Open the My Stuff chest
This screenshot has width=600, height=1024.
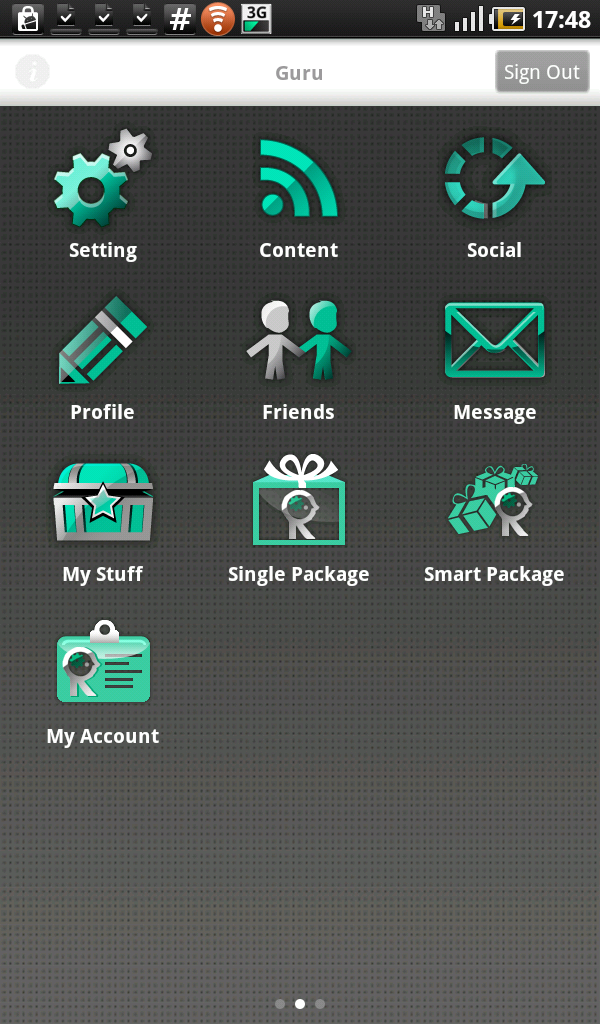tap(103, 502)
